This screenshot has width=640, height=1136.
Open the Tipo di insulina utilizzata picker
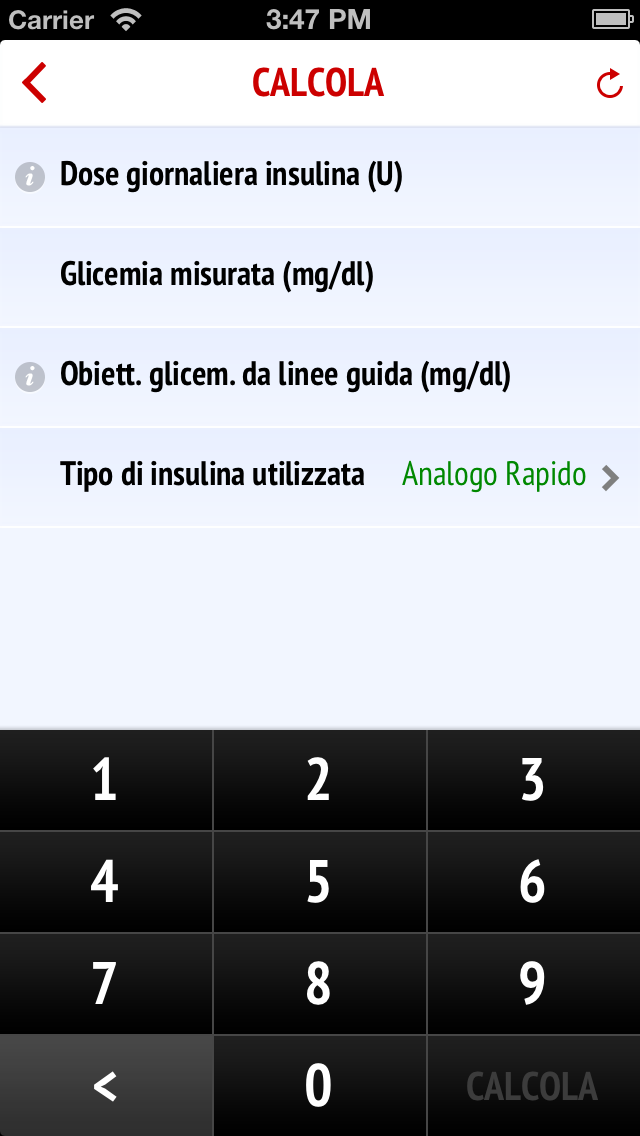[x=320, y=477]
